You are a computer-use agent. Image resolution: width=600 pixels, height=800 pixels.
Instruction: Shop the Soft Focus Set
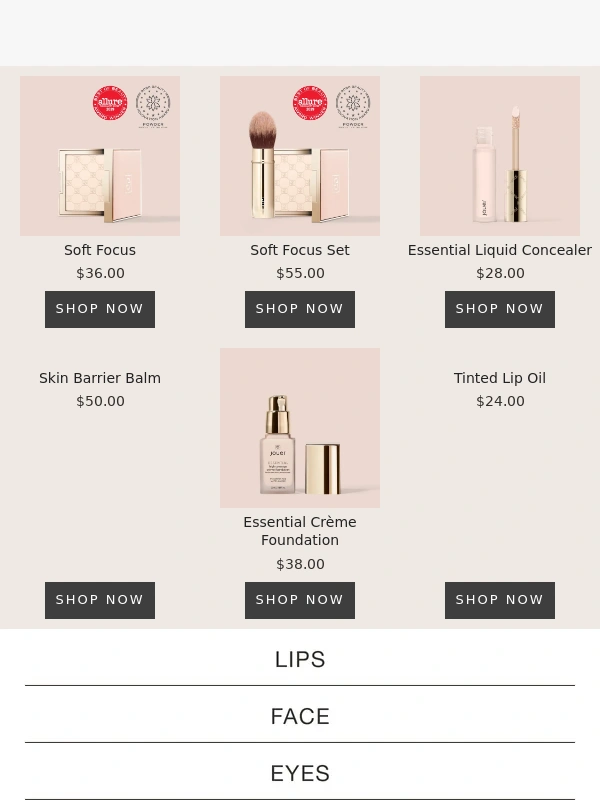300,309
